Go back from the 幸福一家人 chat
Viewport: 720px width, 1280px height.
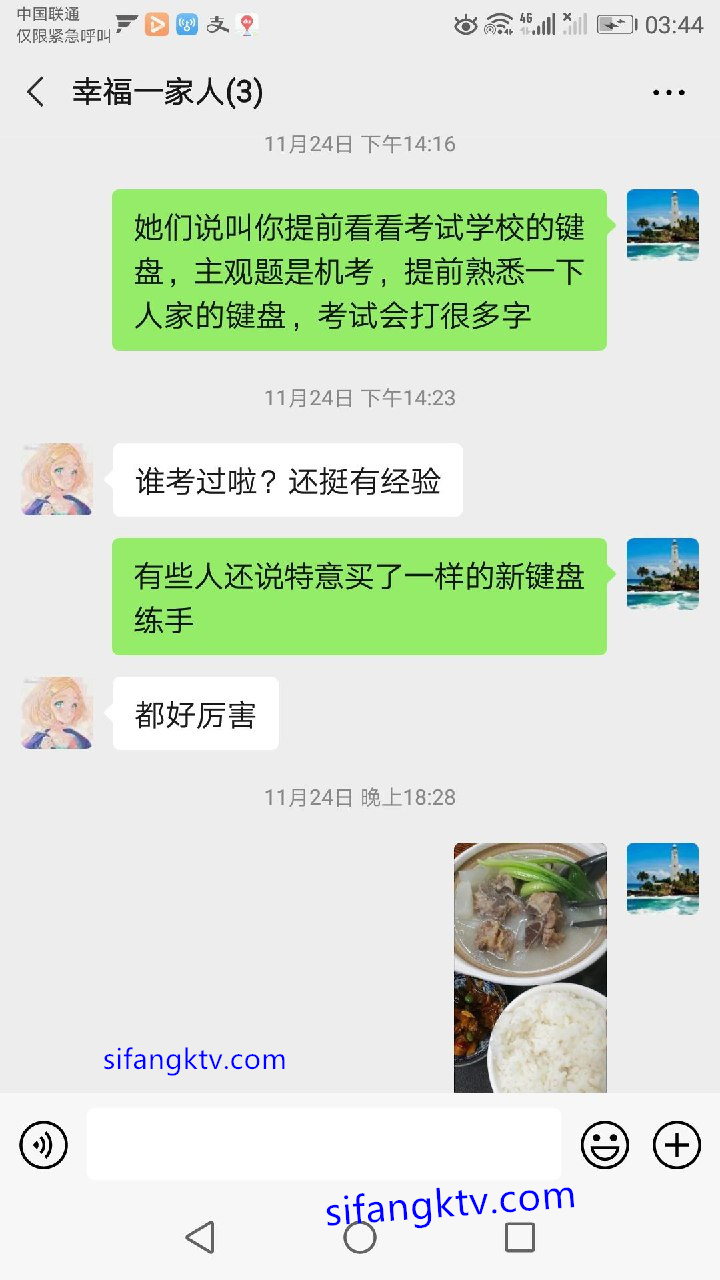pyautogui.click(x=36, y=92)
